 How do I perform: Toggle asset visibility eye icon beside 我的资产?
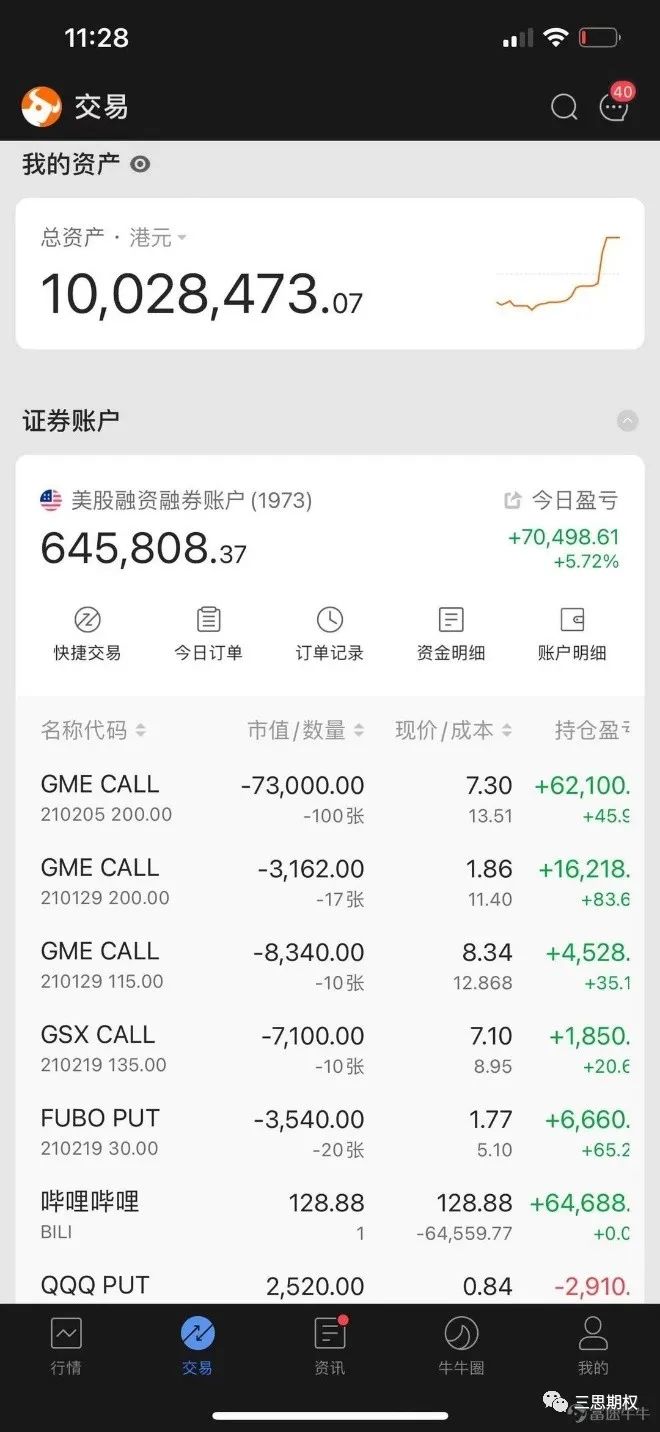[x=141, y=164]
